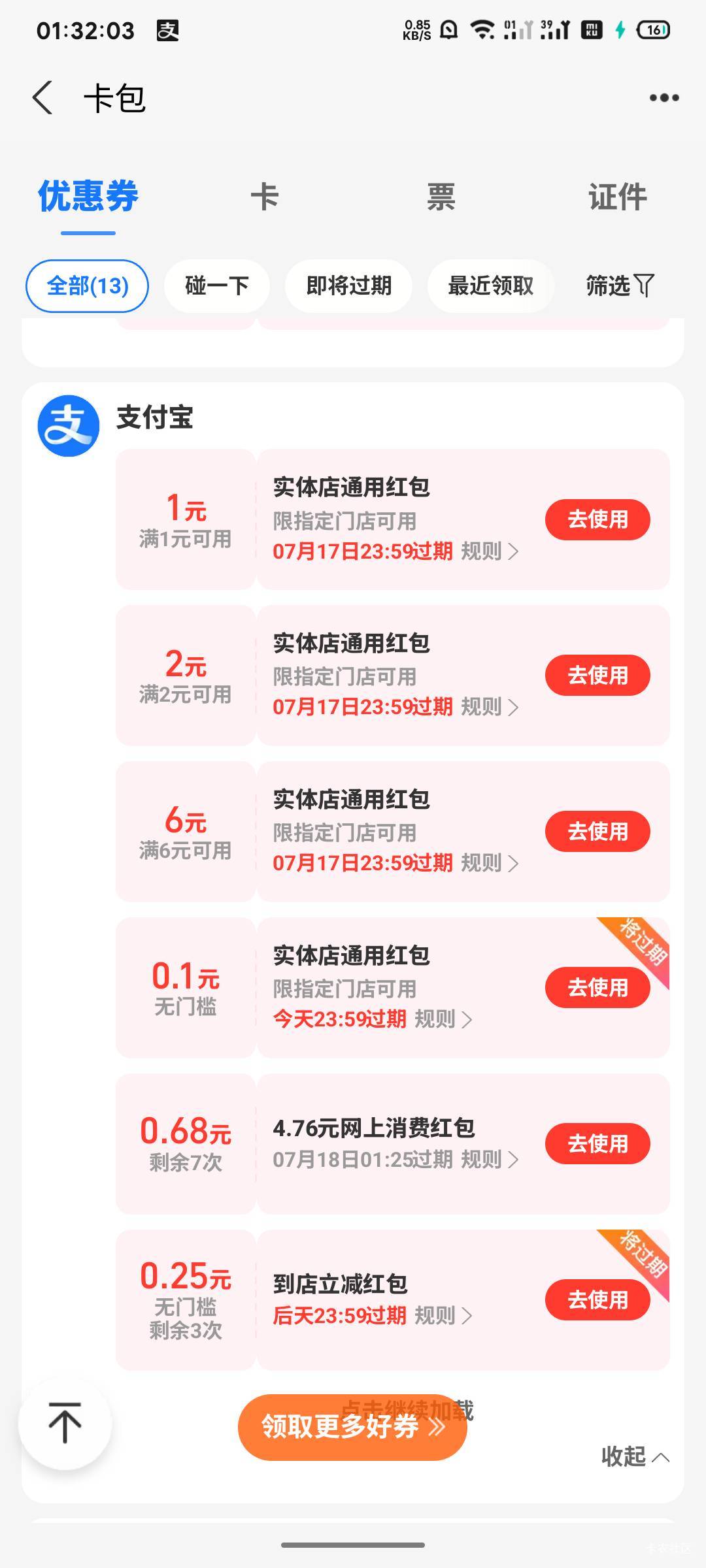Viewport: 706px width, 1568px height.
Task: View 规则 for the 4.76元网上消费红包
Action: [490, 1160]
